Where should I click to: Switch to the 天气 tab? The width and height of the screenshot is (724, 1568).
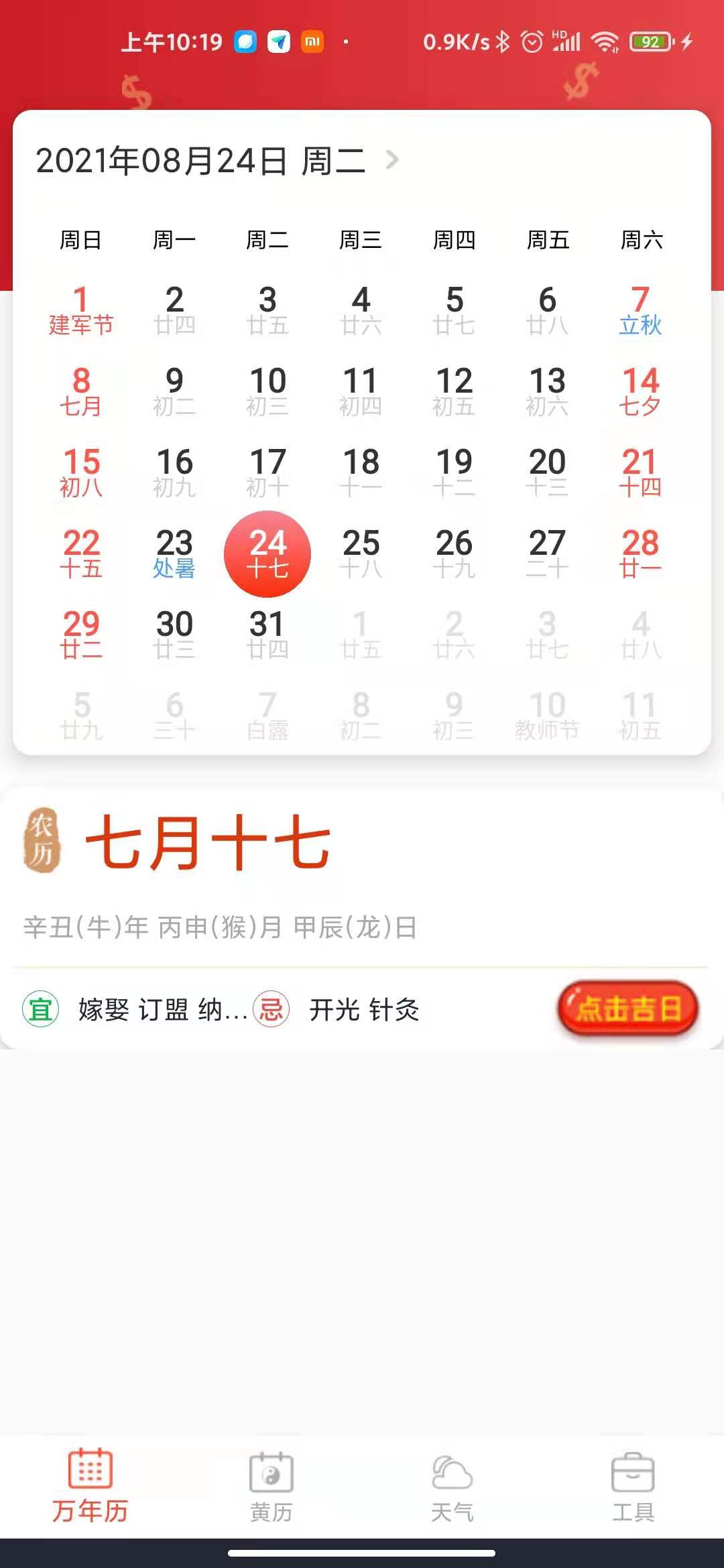tap(452, 1486)
